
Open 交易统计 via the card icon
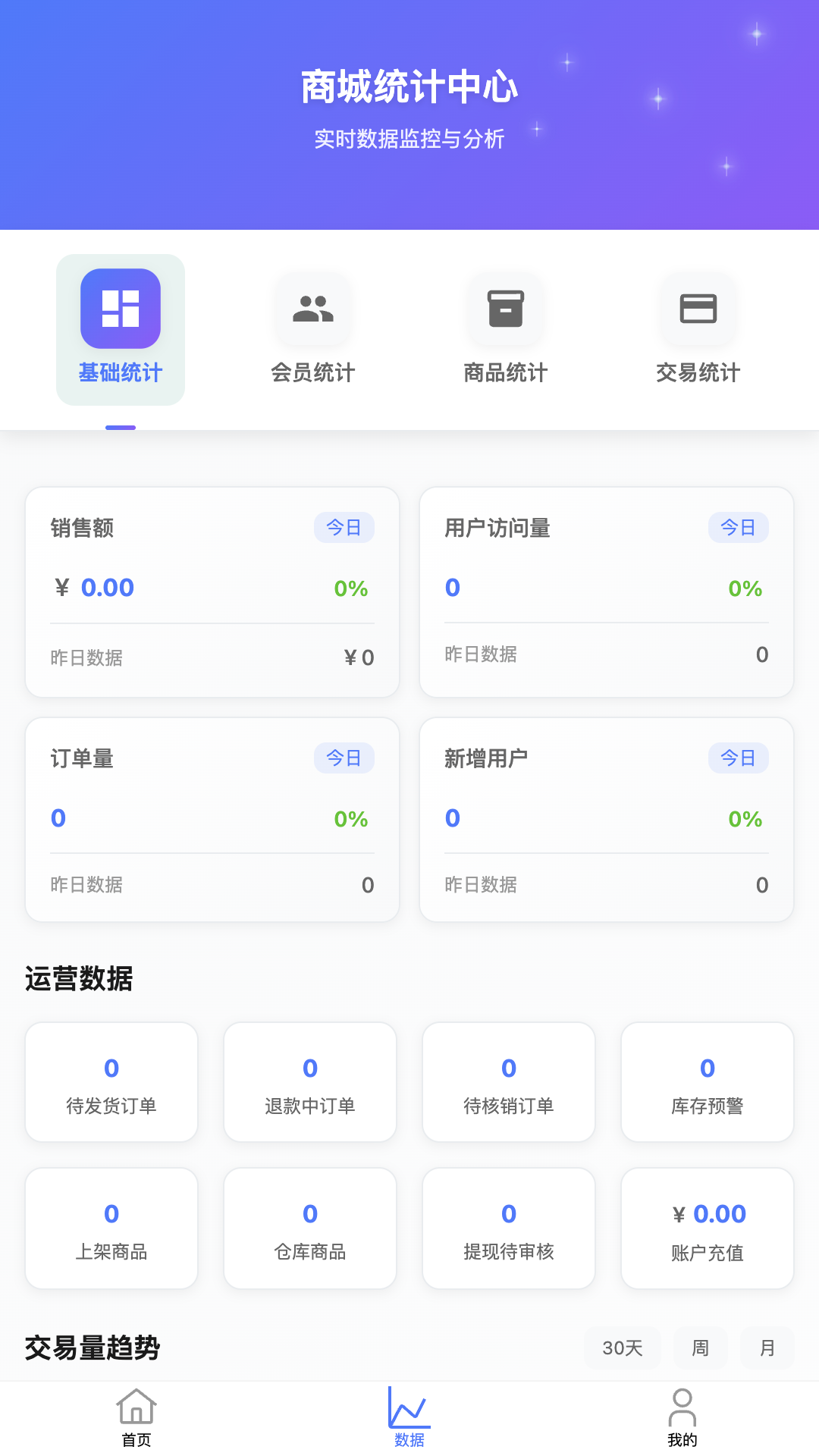pyautogui.click(x=698, y=307)
